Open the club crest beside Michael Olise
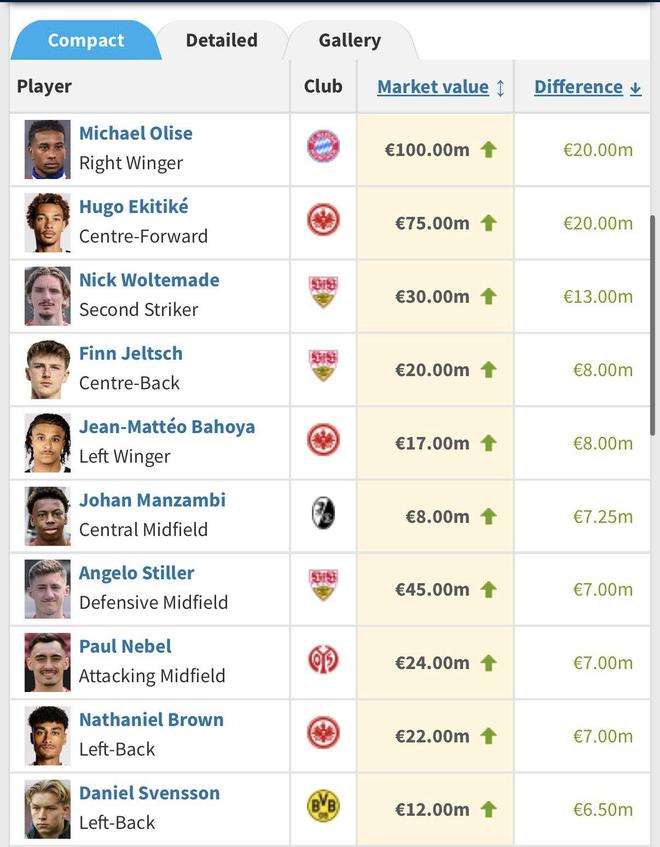Viewport: 660px width, 847px height. [323, 148]
